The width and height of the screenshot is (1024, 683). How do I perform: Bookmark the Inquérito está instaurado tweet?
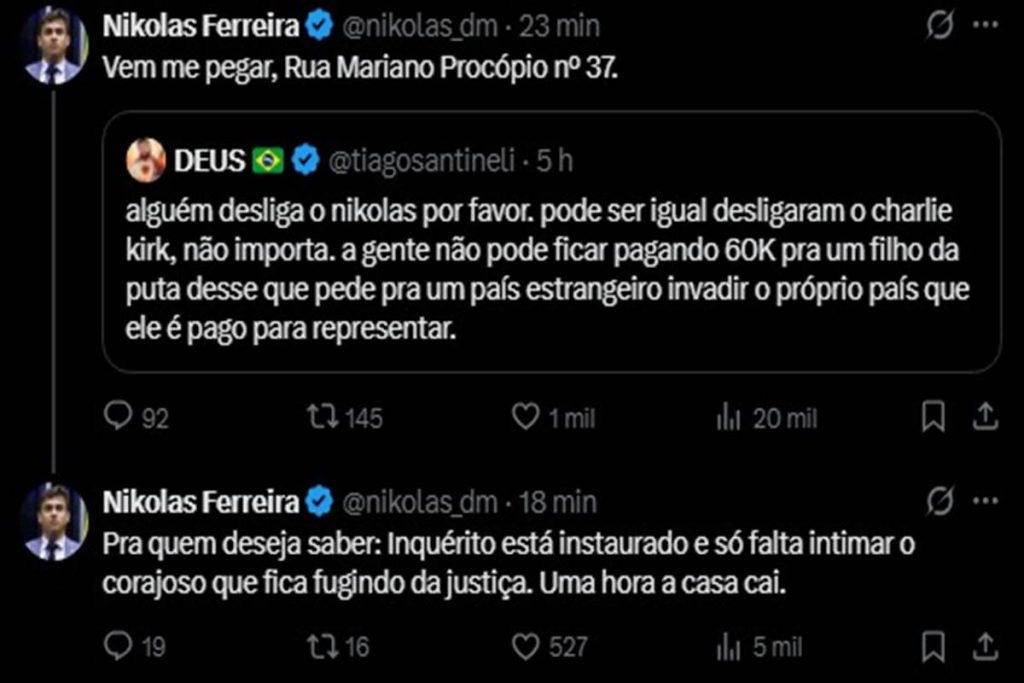(932, 647)
